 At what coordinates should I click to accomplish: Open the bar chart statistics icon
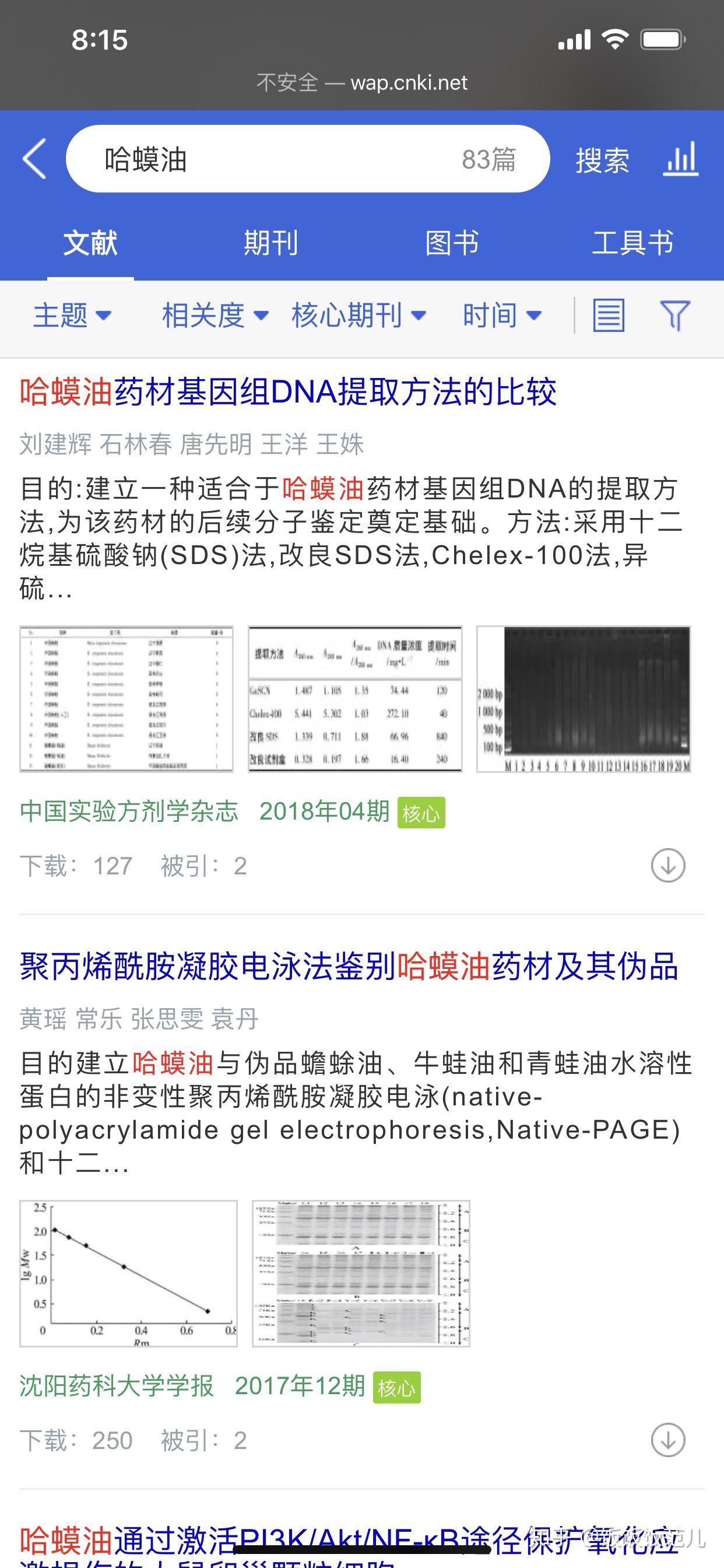pyautogui.click(x=680, y=159)
